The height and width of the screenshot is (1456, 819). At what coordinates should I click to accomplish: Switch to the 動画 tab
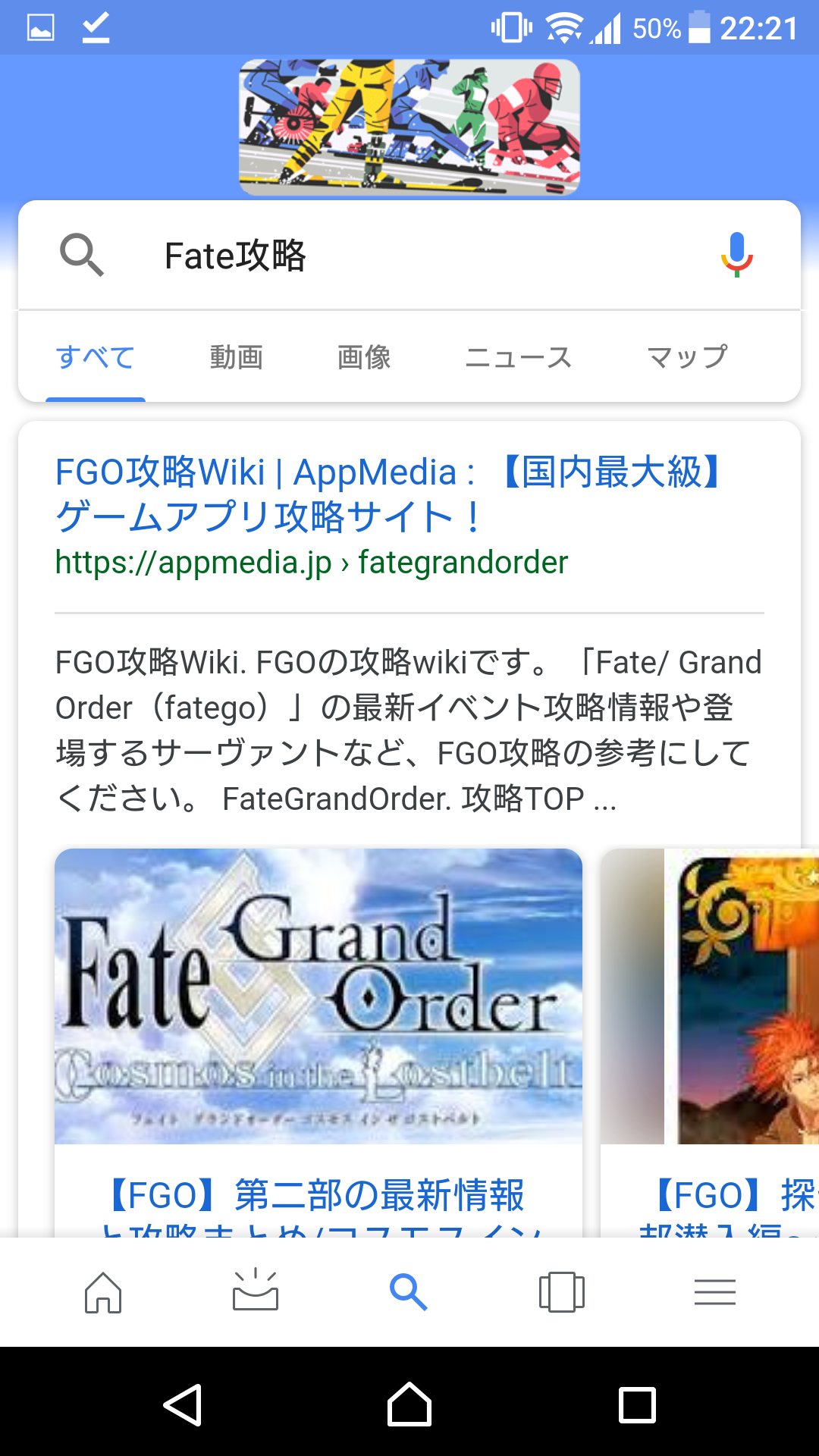coord(237,357)
